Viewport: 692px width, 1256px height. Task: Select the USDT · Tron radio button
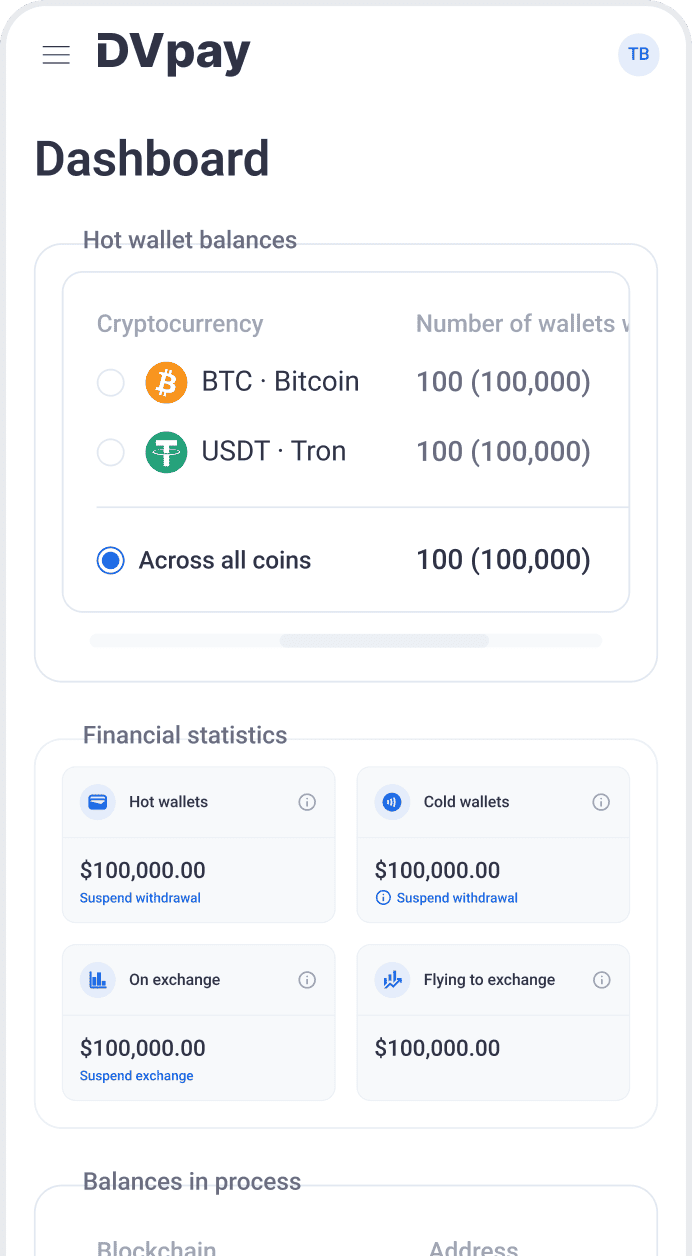click(111, 453)
